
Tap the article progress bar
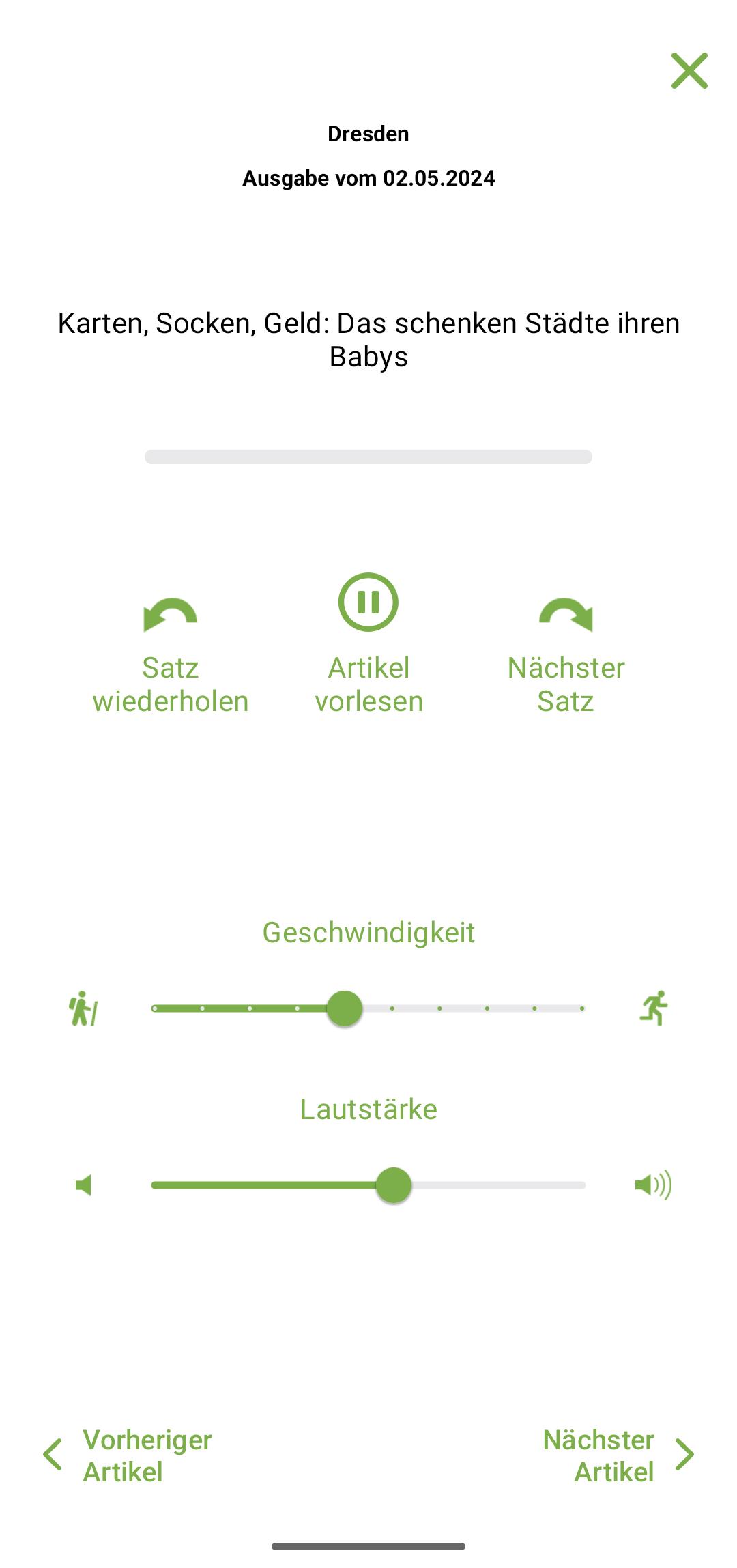tap(369, 456)
